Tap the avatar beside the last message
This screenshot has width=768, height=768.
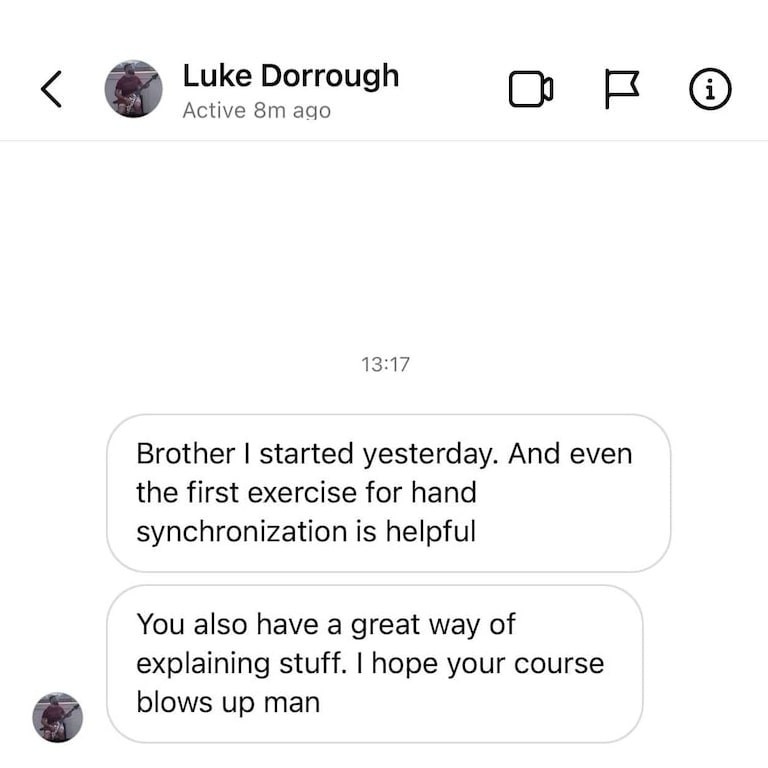58,717
